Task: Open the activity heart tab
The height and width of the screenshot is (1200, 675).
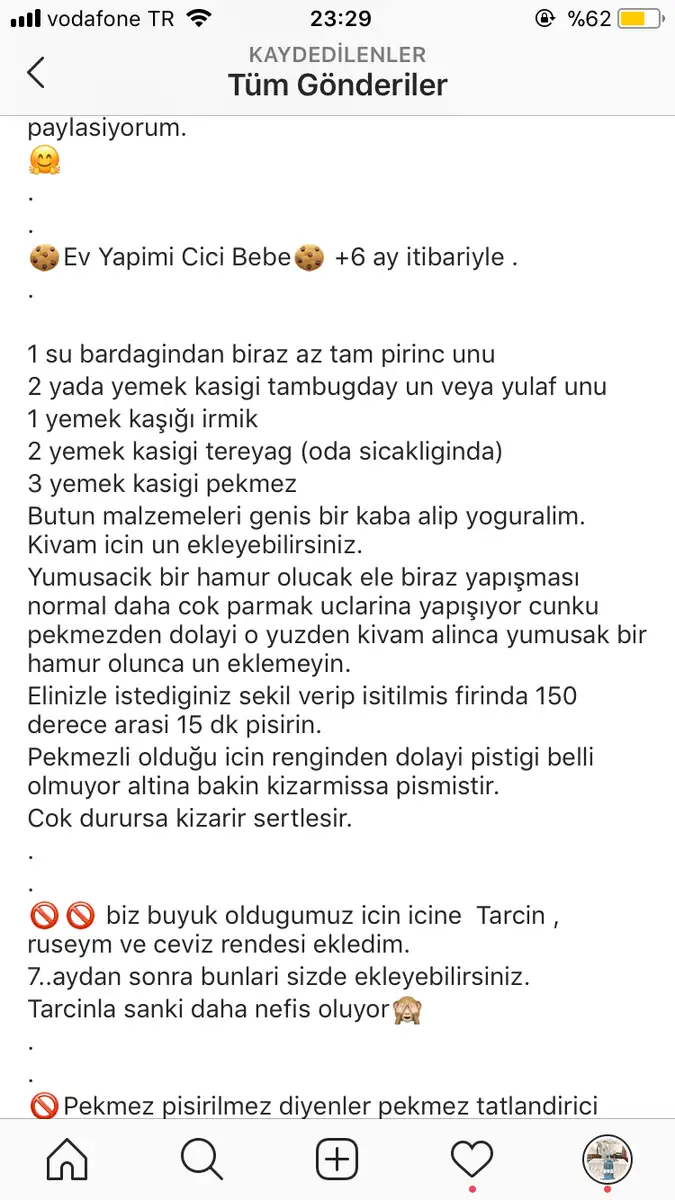Action: [x=472, y=1159]
